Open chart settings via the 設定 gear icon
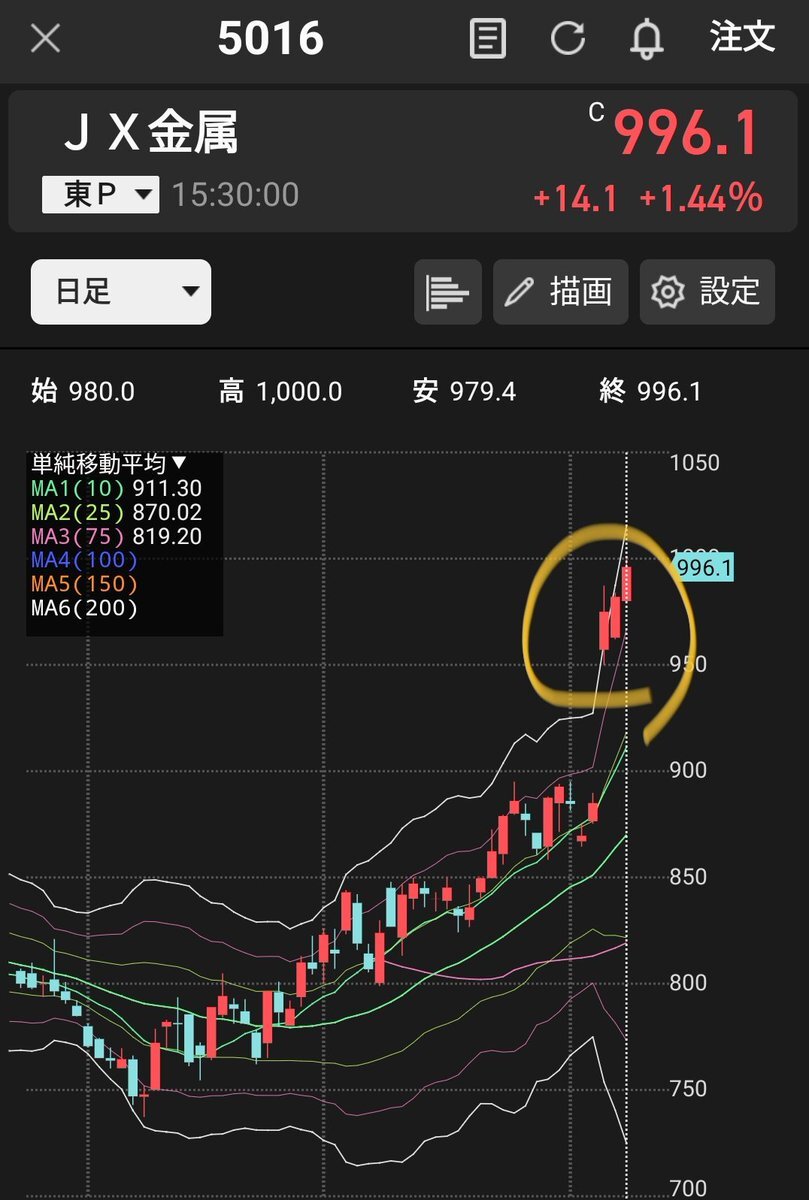This screenshot has height=1200, width=809. pyautogui.click(x=706, y=292)
